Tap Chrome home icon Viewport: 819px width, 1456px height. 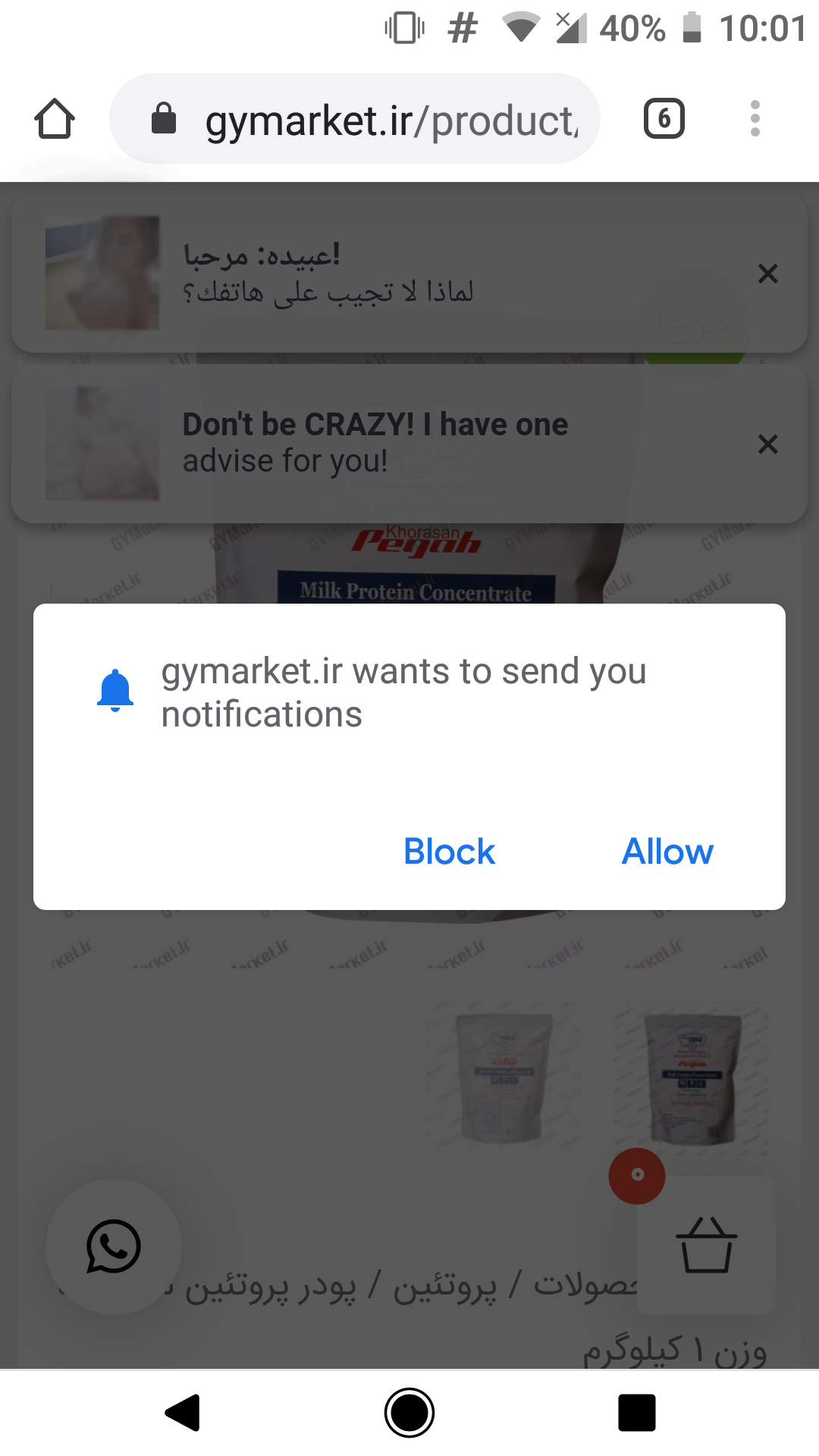coord(55,118)
